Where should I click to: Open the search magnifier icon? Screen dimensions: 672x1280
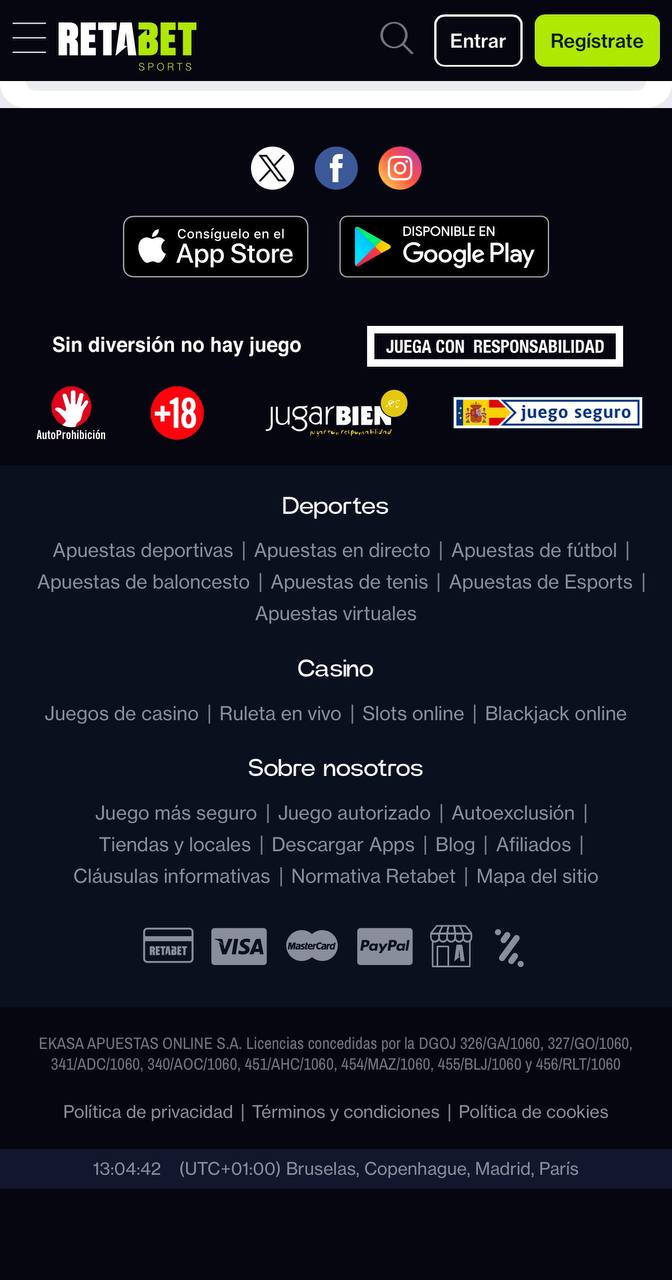point(396,39)
